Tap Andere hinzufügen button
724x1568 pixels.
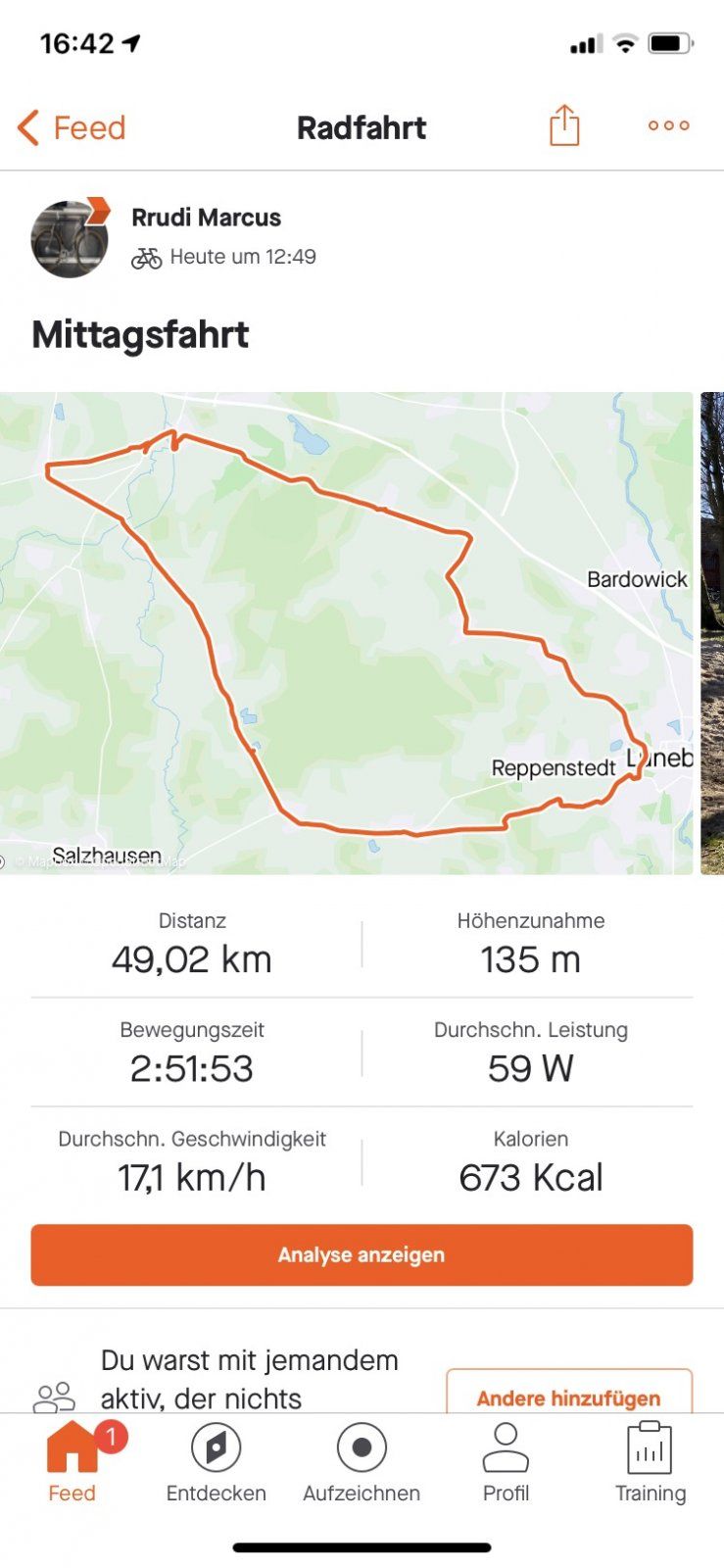tap(569, 1392)
